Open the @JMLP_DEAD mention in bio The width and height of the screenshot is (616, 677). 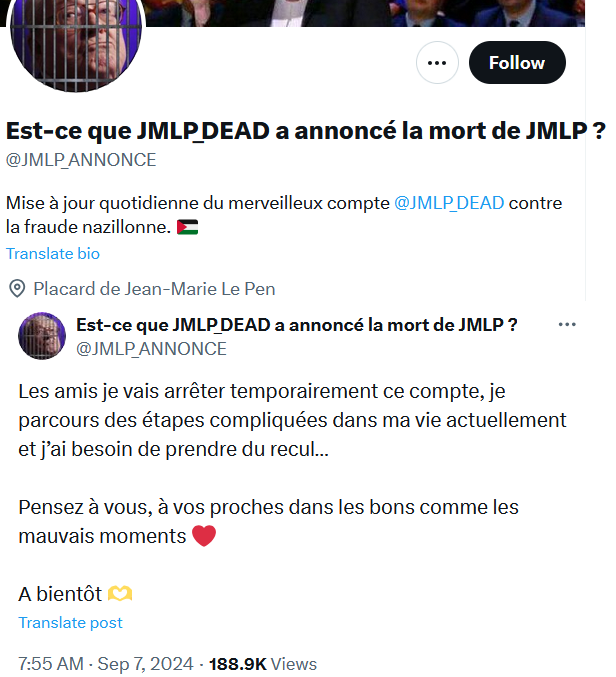click(x=450, y=202)
